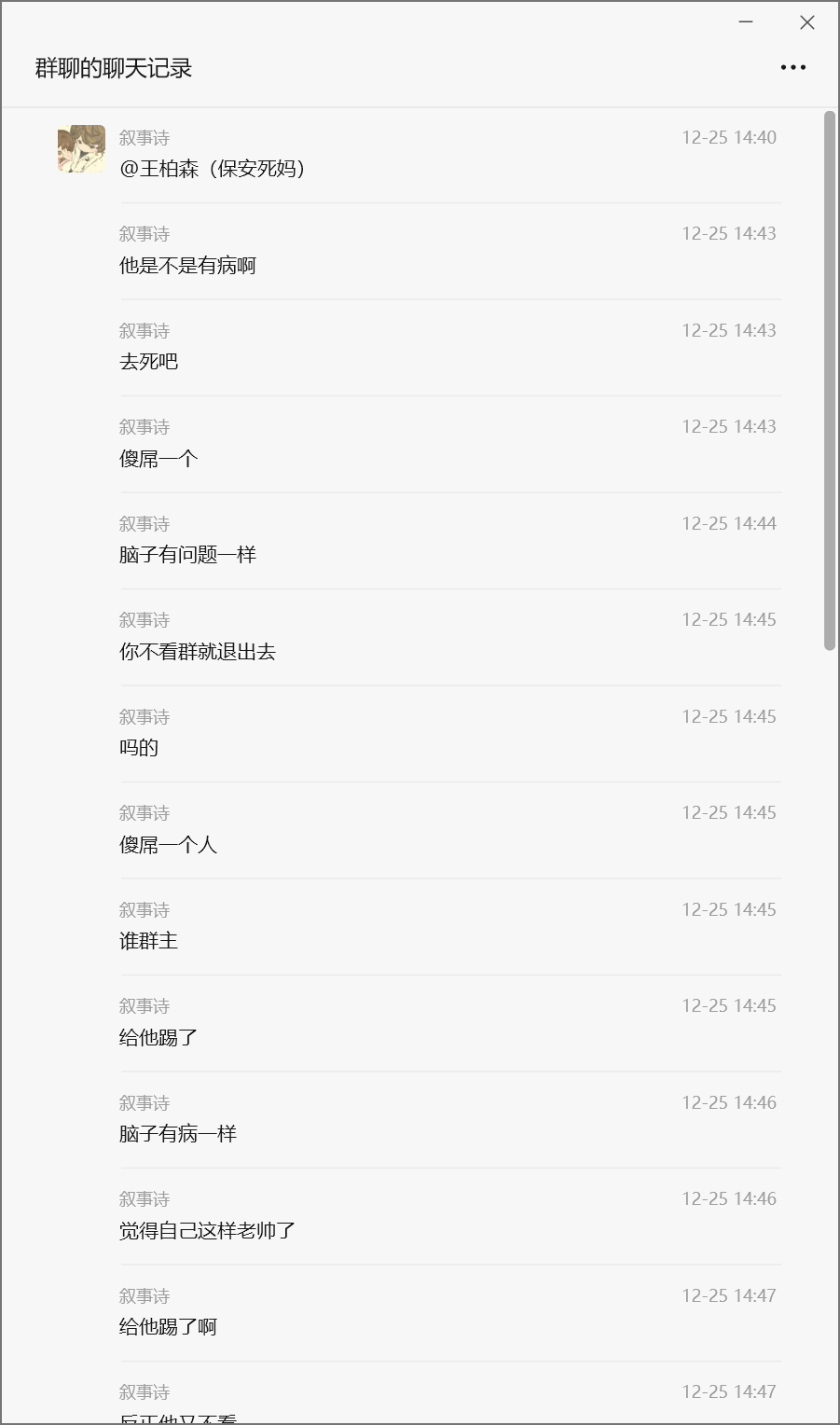Open the sender's avatar on first message
The image size is (840, 1425).
click(x=81, y=149)
